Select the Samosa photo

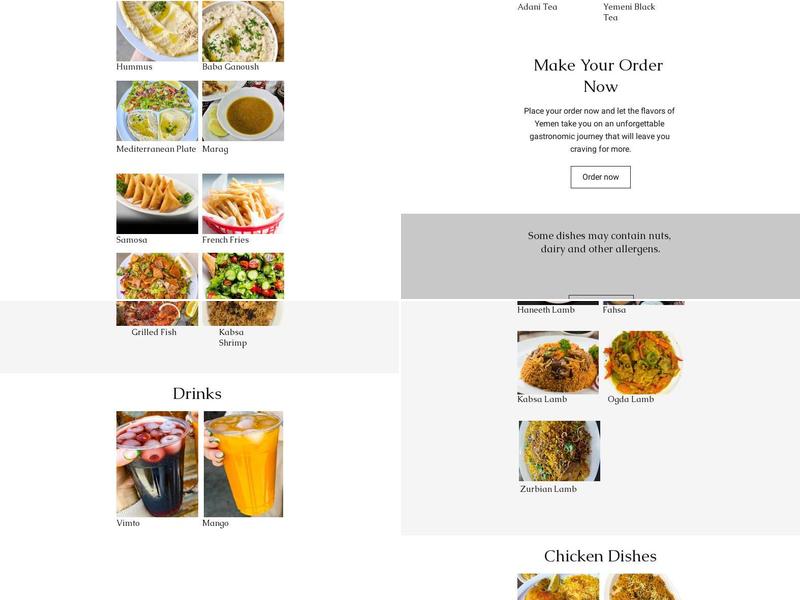click(157, 204)
